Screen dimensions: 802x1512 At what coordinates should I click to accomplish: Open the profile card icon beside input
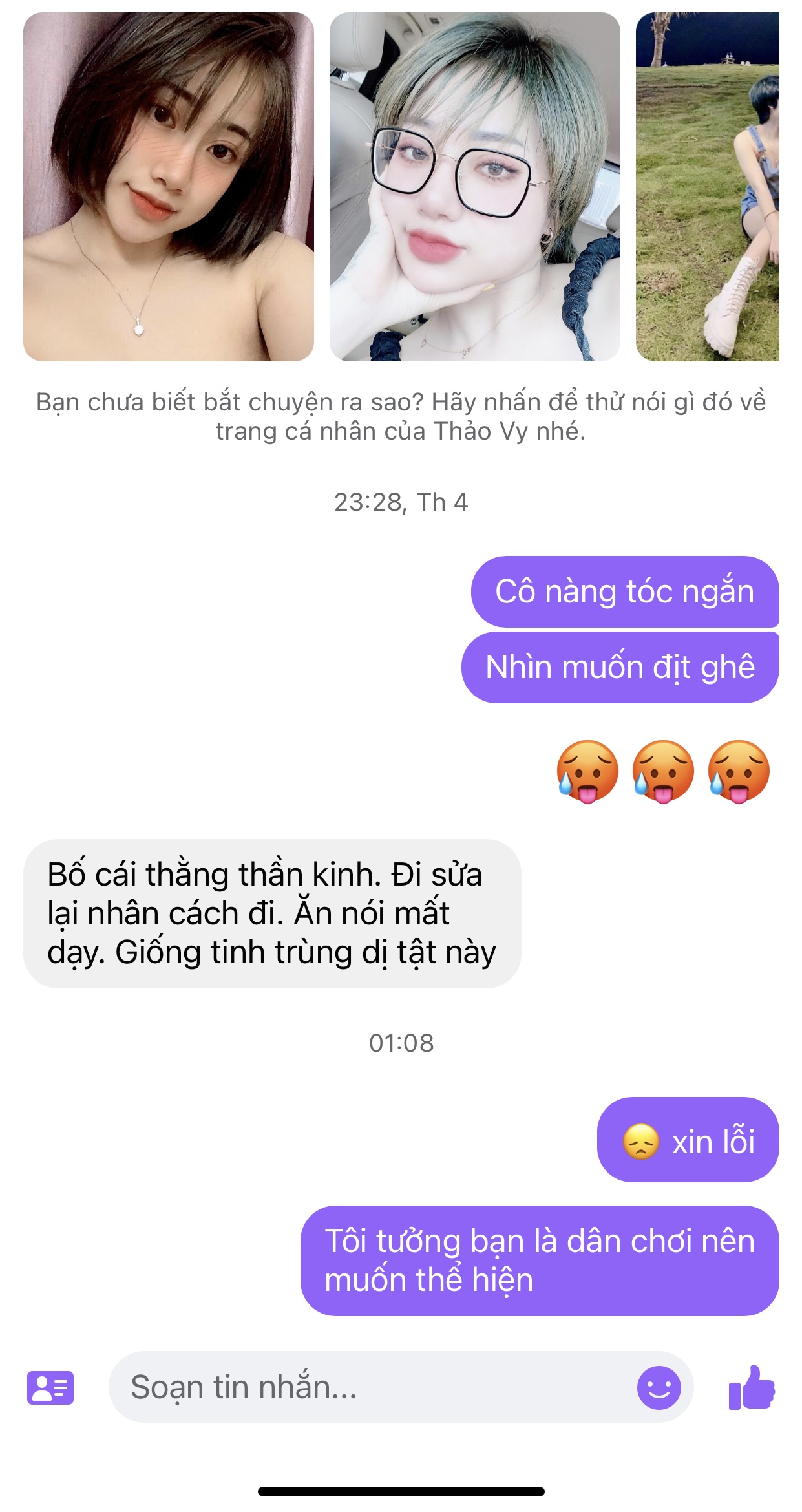[x=50, y=1387]
